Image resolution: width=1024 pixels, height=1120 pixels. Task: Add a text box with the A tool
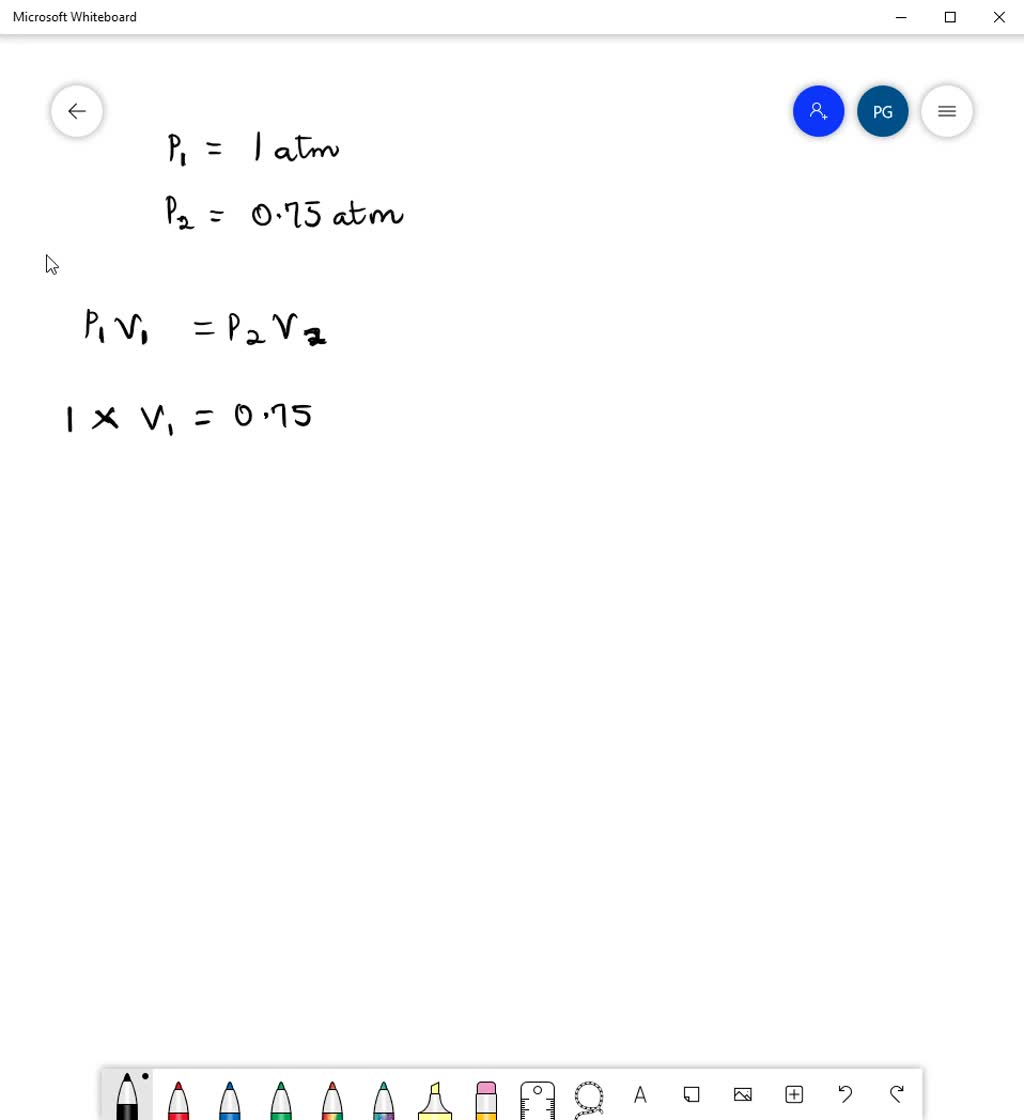click(x=640, y=1095)
